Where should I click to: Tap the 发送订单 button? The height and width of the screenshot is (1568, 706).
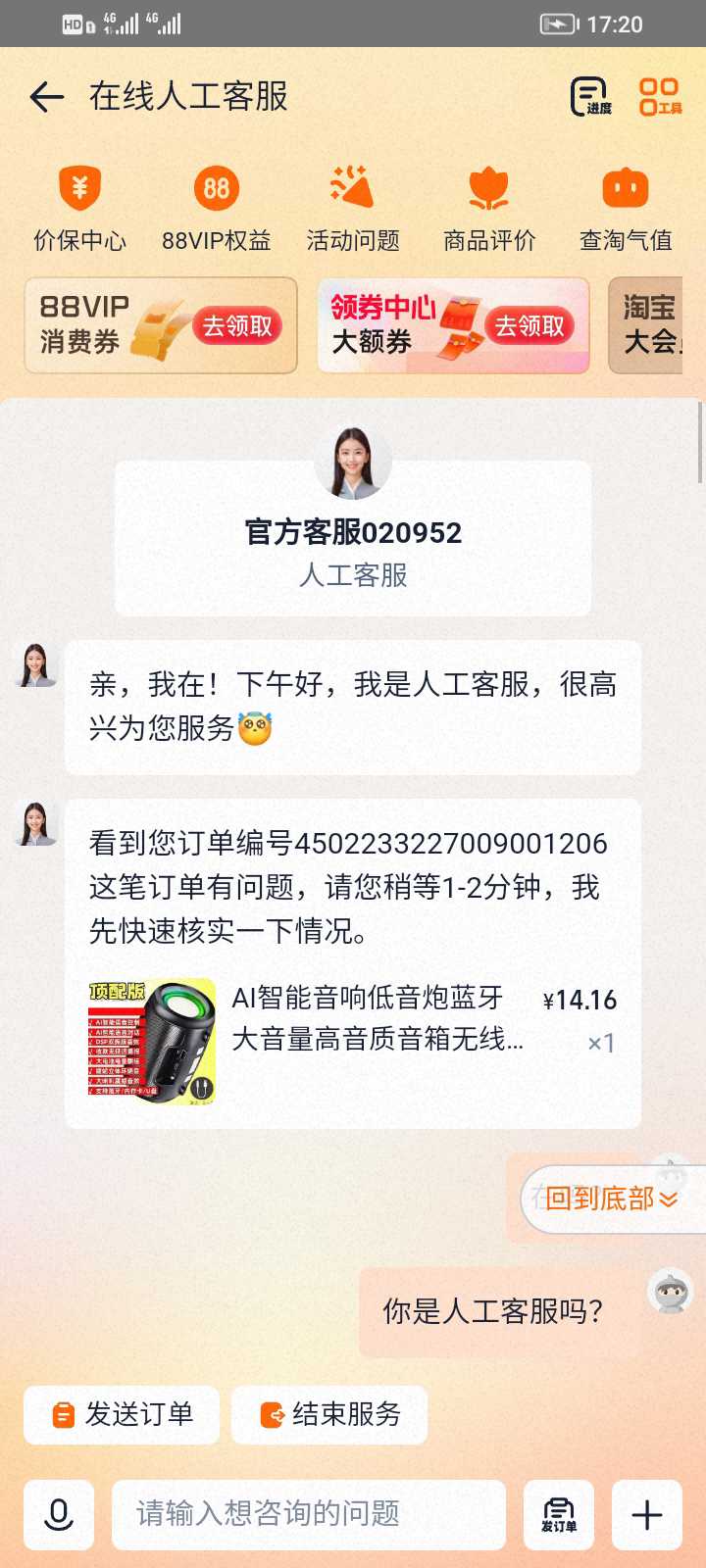click(x=122, y=1414)
